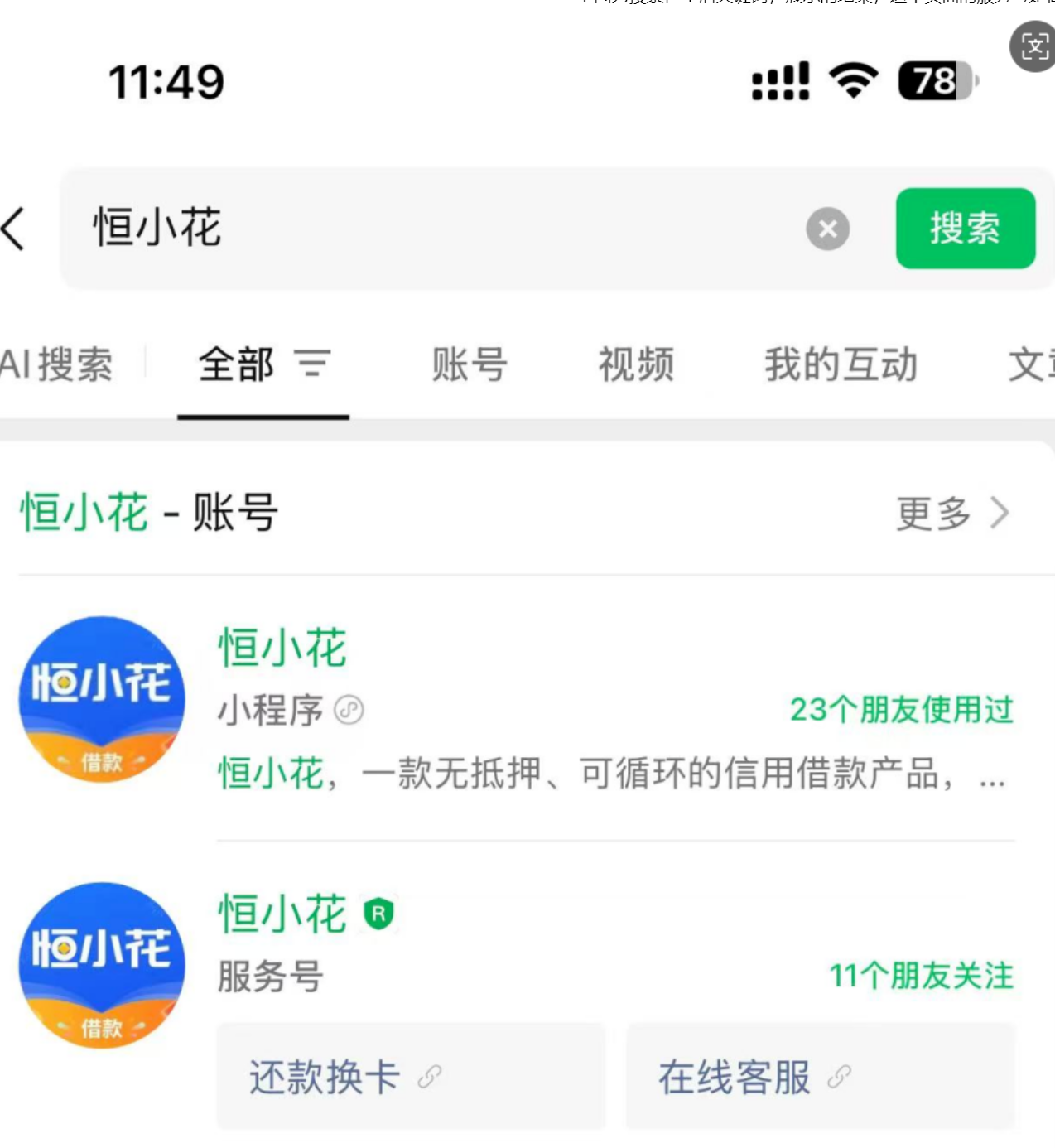Open the filter on the 全部 tab
Viewport: 1055px width, 1148px height.
pyautogui.click(x=314, y=364)
